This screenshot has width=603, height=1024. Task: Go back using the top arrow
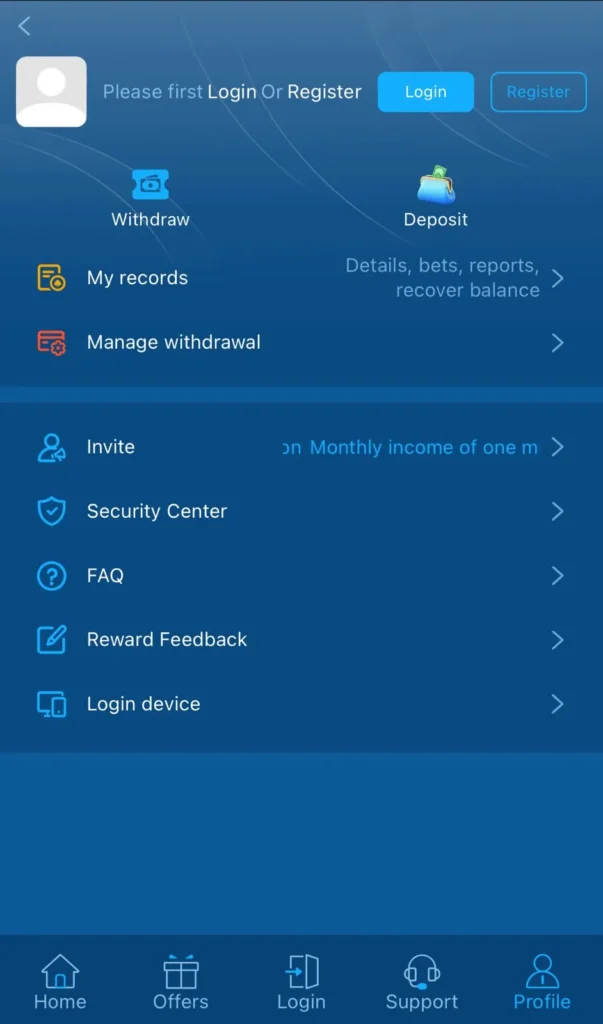tap(25, 27)
